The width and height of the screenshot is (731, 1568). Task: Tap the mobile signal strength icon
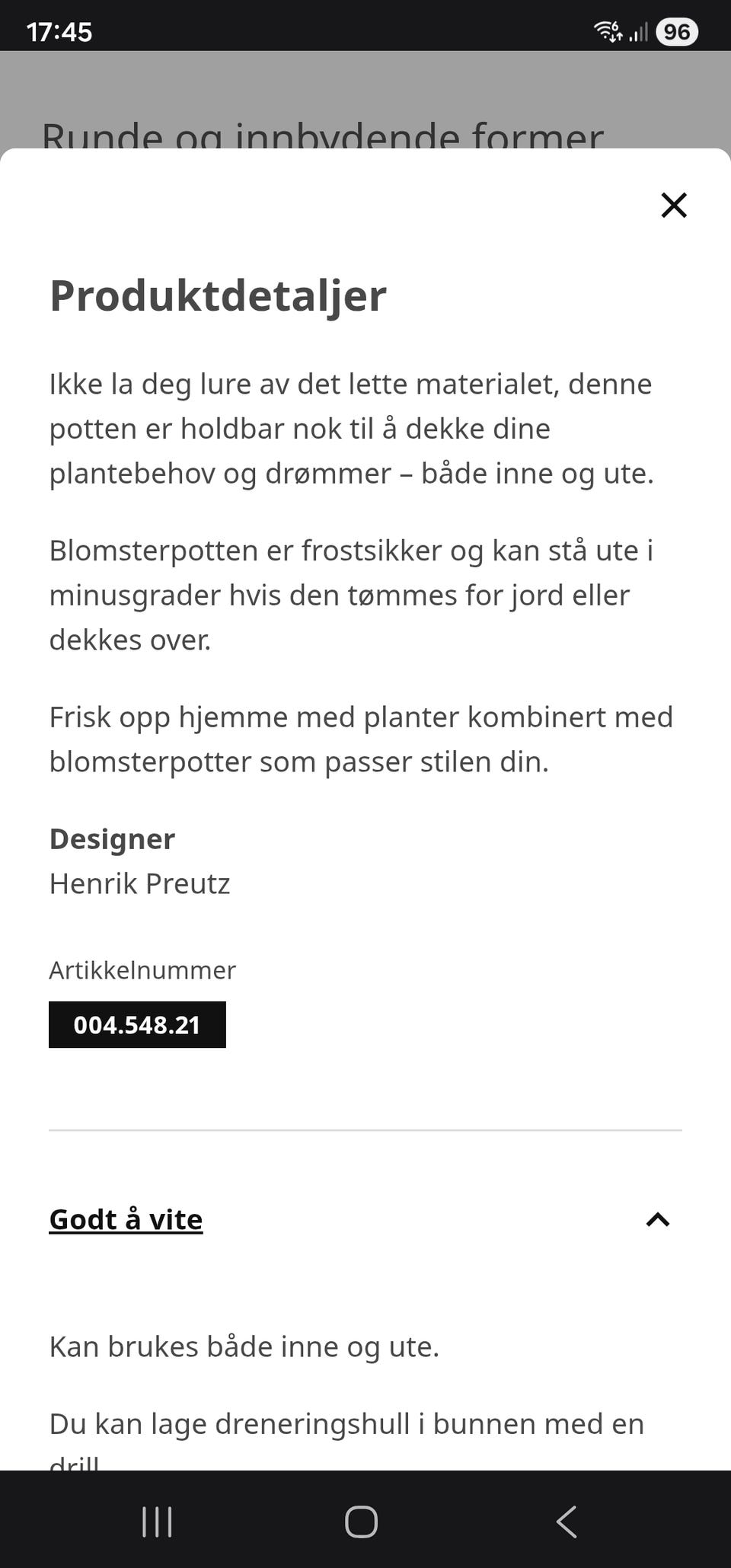coord(638,32)
